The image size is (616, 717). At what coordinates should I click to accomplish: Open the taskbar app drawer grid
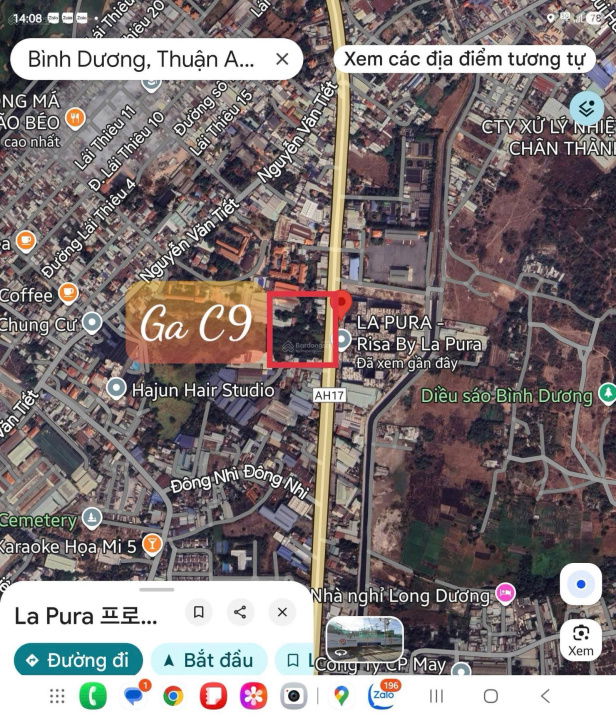pyautogui.click(x=57, y=696)
